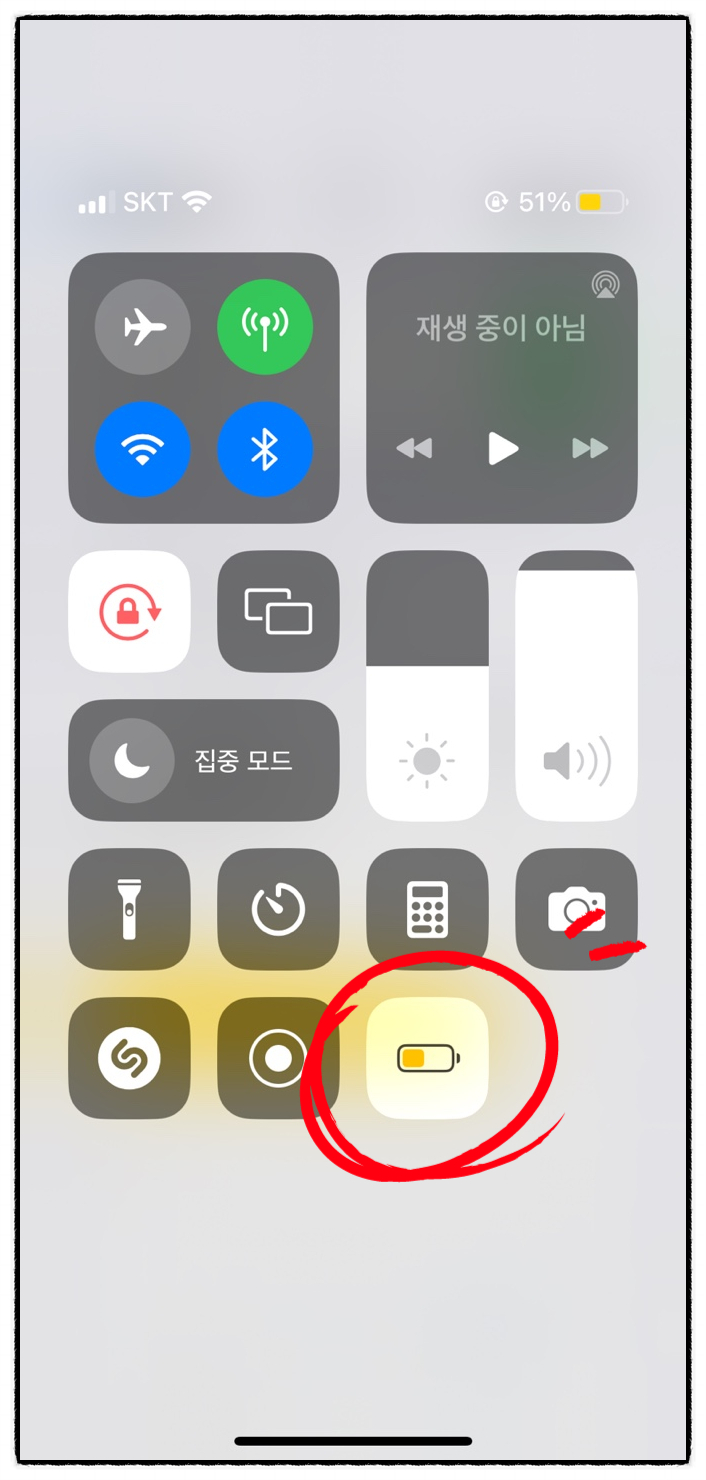The image size is (706, 1480).
Task: Start screen recording
Action: tap(278, 1057)
